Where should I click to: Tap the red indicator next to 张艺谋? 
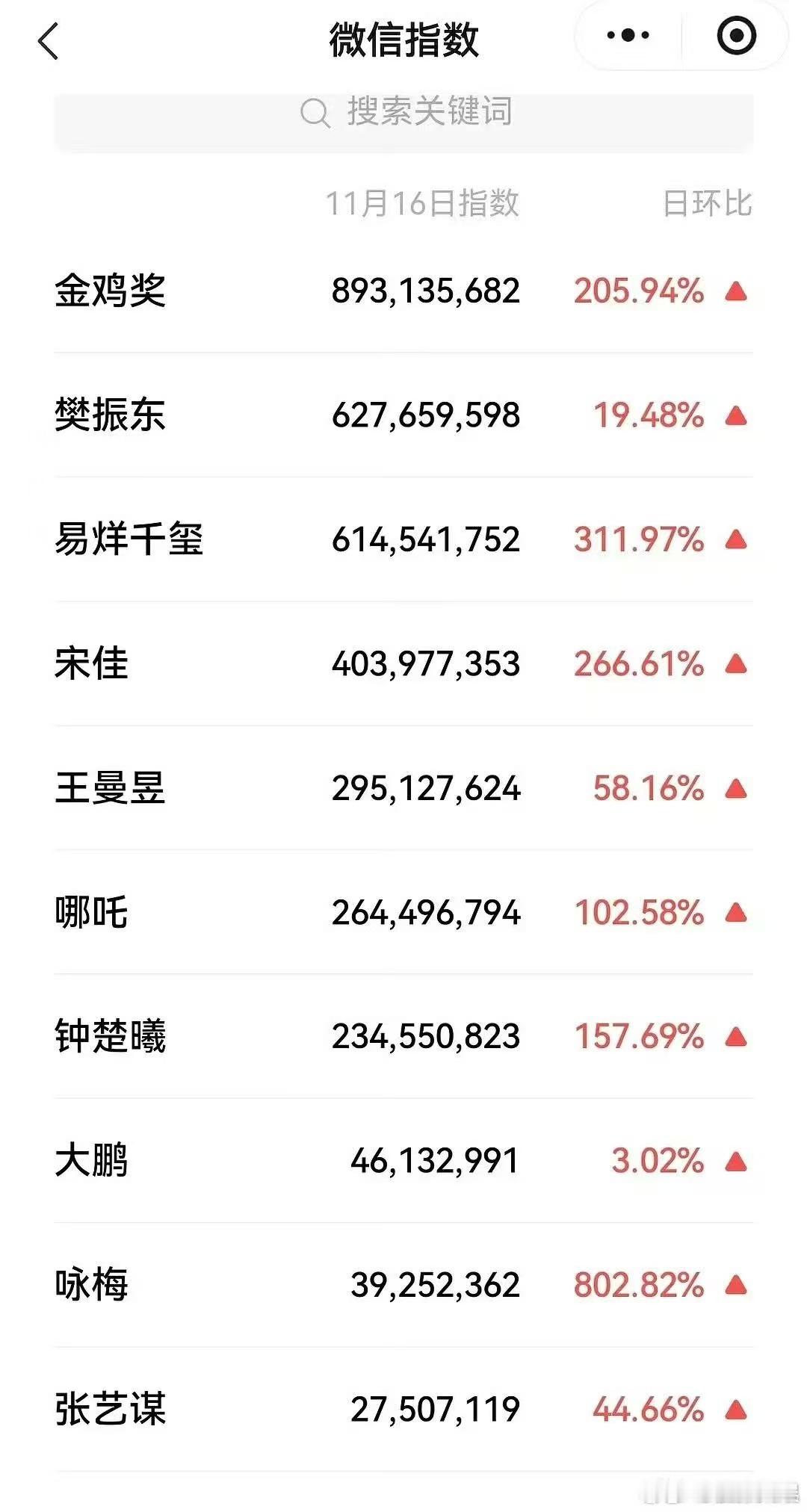pyautogui.click(x=735, y=1407)
